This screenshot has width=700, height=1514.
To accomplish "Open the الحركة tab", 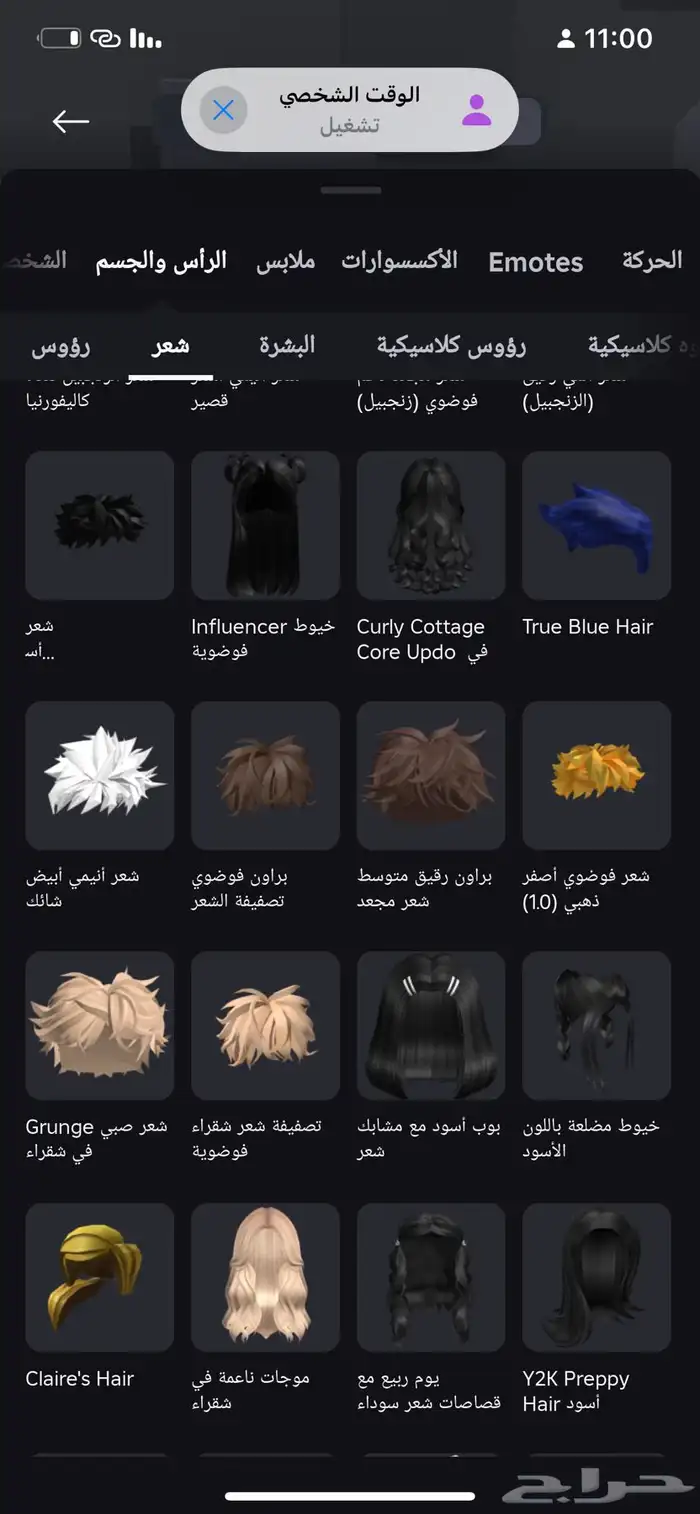I will click(x=652, y=261).
